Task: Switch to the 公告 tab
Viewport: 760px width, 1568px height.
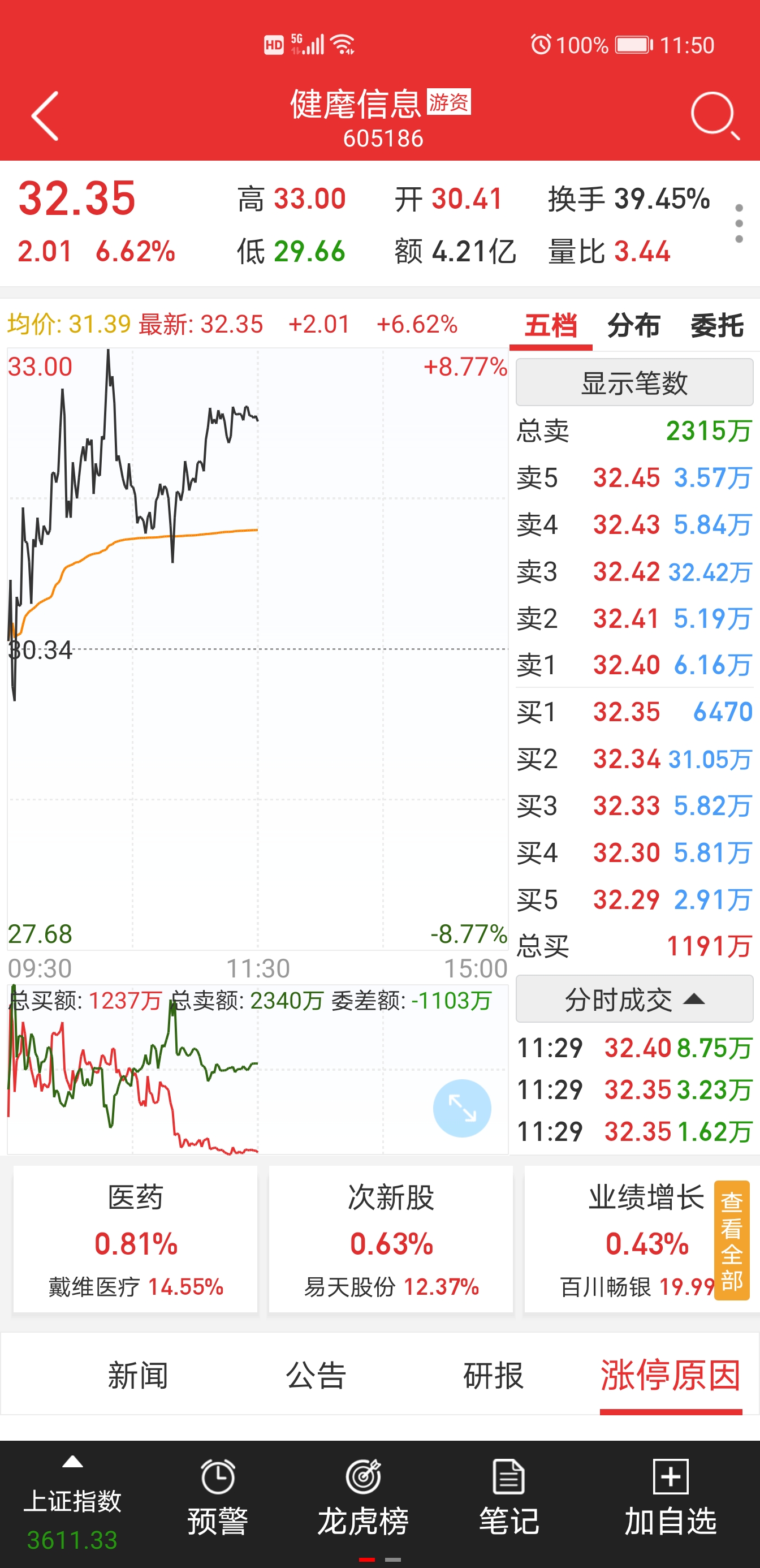Action: pos(315,1376)
